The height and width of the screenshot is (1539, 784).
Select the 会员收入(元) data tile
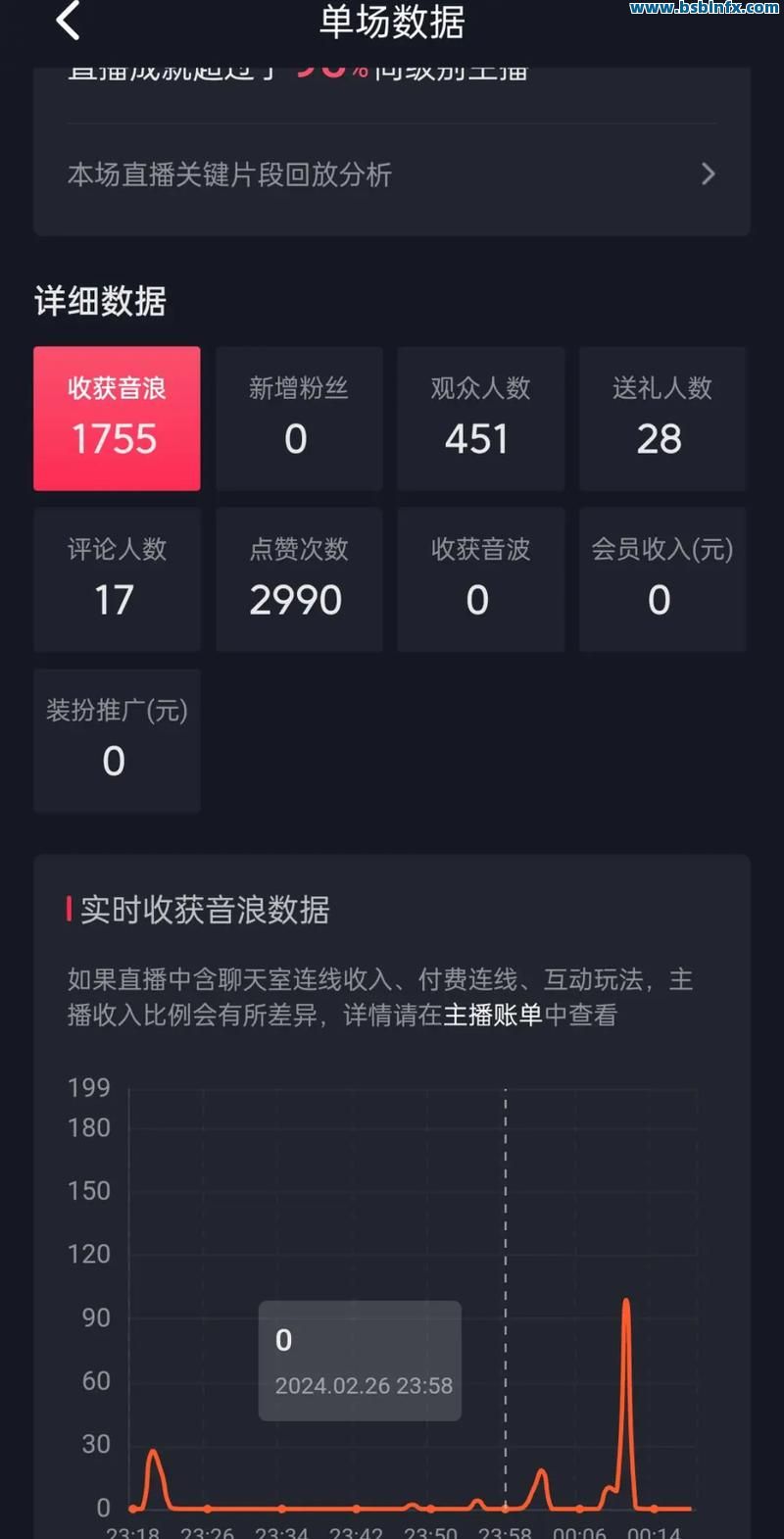pos(661,579)
